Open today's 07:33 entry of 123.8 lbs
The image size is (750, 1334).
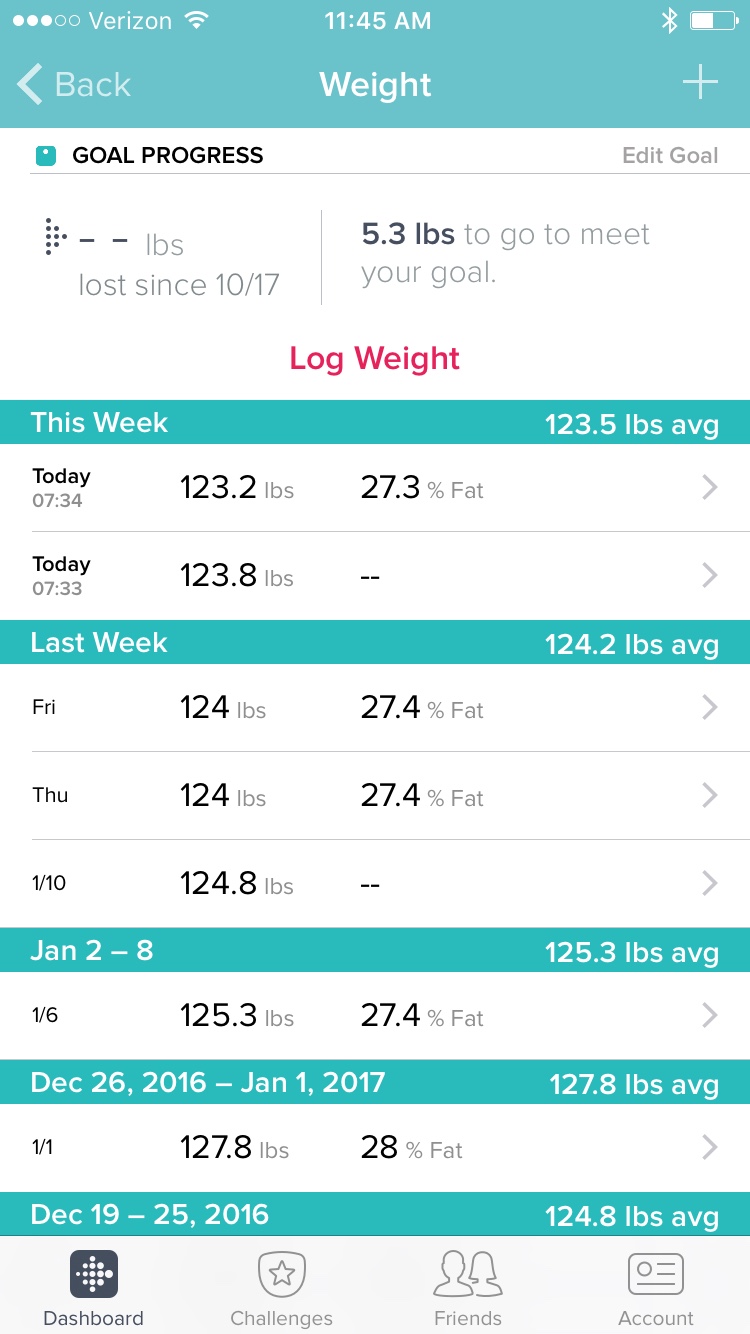pyautogui.click(x=375, y=576)
